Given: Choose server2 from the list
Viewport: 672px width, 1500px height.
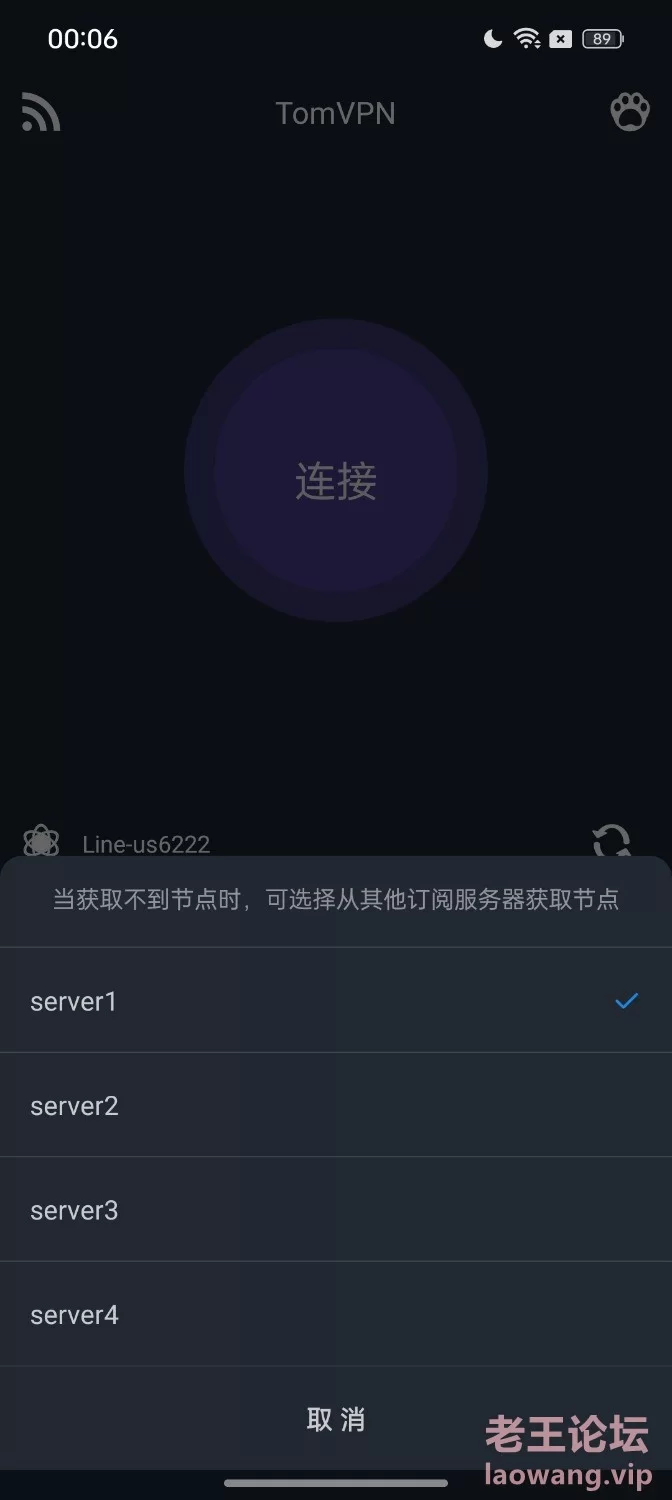Looking at the screenshot, I should tap(336, 1105).
